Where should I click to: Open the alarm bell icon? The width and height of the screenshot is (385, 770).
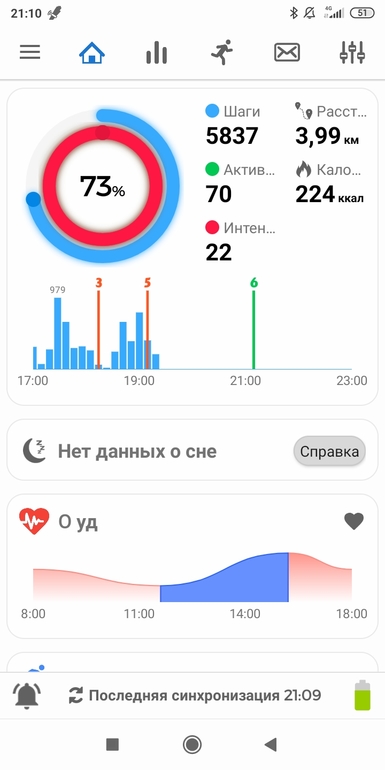(x=27, y=695)
